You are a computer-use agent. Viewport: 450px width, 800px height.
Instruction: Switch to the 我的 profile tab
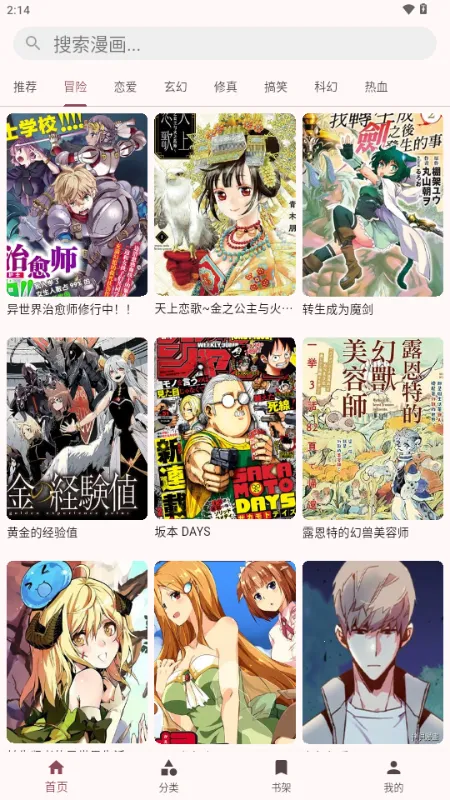[393, 776]
